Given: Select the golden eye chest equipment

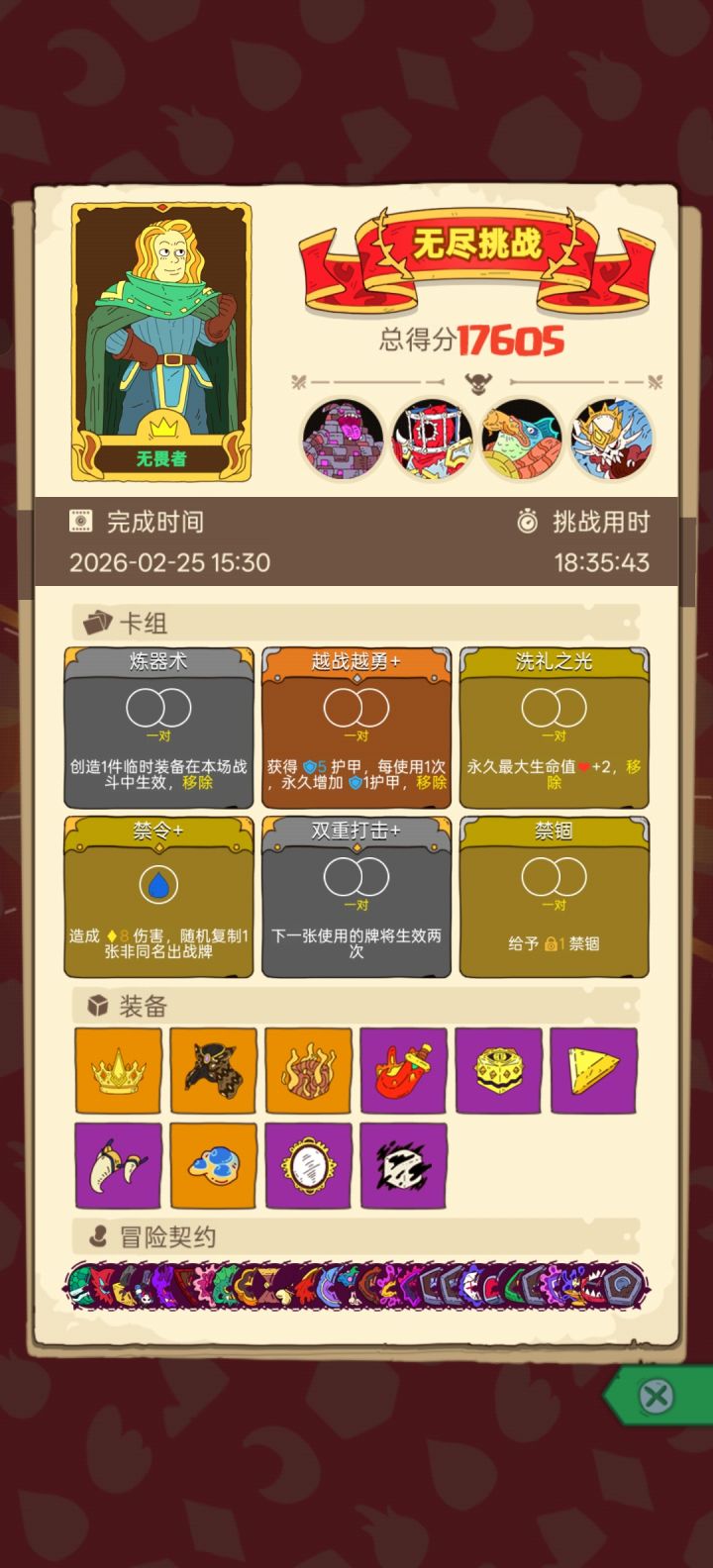Looking at the screenshot, I should [x=498, y=1069].
